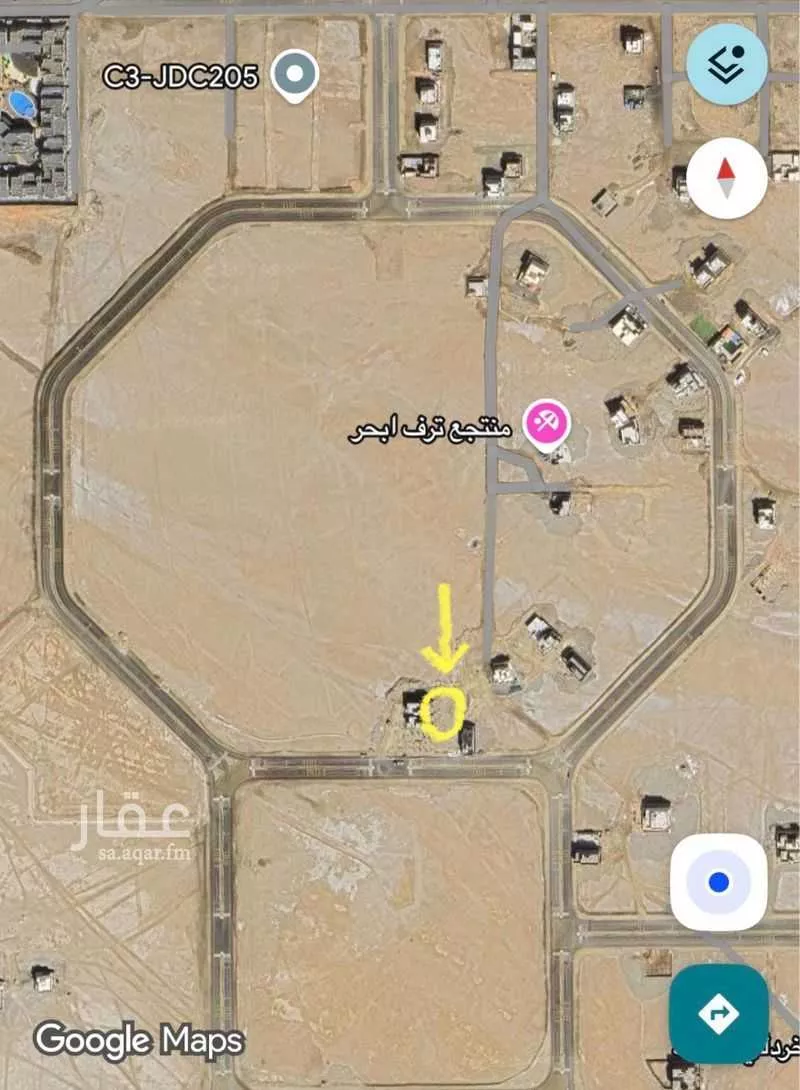Tap the compass to reset north
This screenshot has width=800, height=1090.
[x=727, y=178]
